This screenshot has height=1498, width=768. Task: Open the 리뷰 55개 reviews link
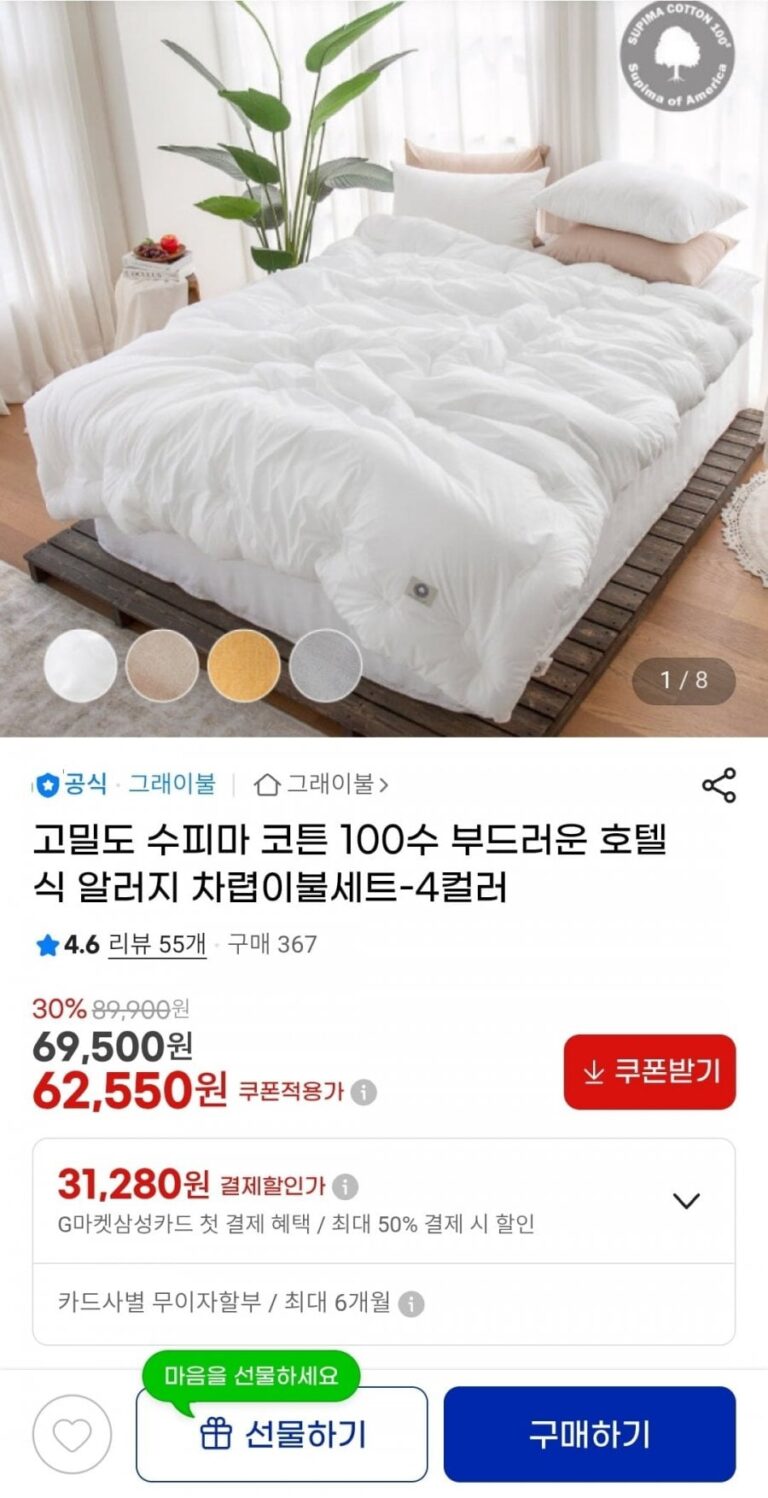(156, 943)
